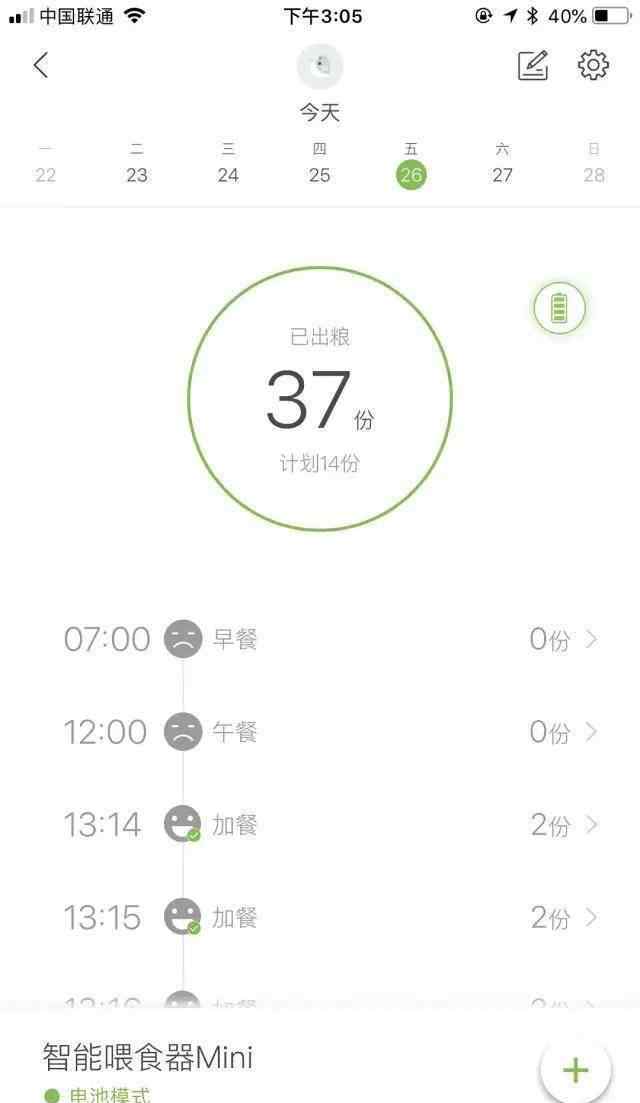
Task: Tap the green battery status icon
Action: point(559,308)
